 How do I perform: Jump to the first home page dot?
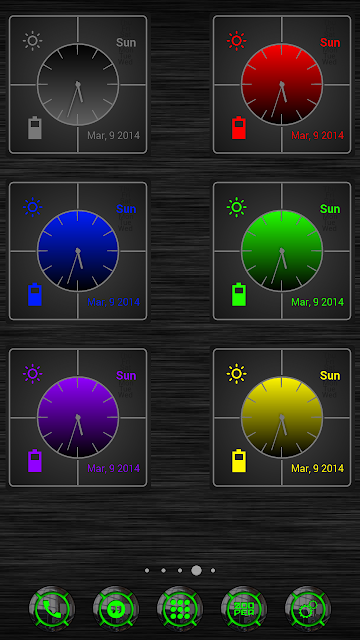pyautogui.click(x=147, y=571)
